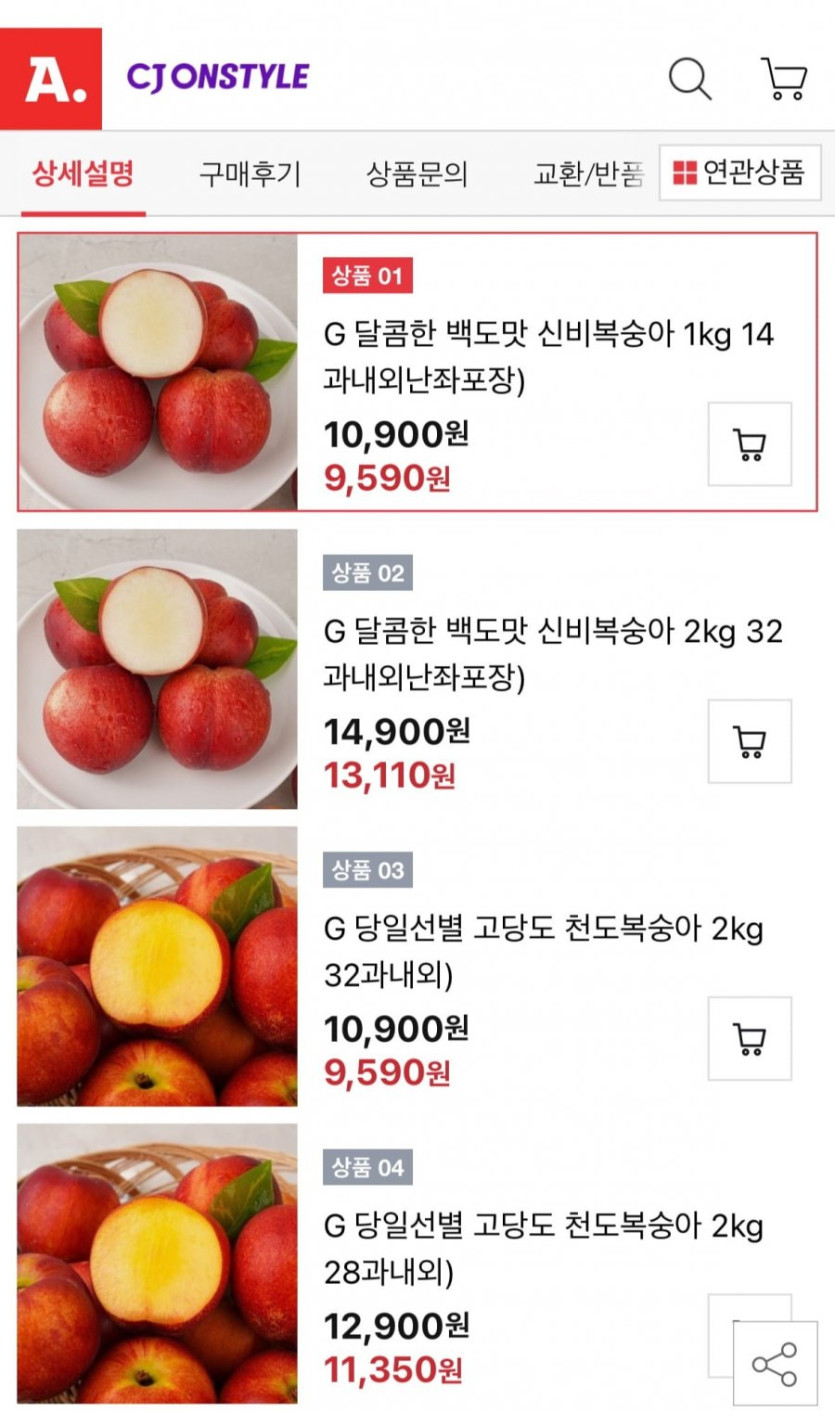
Task: Share this product page
Action: (x=775, y=1364)
